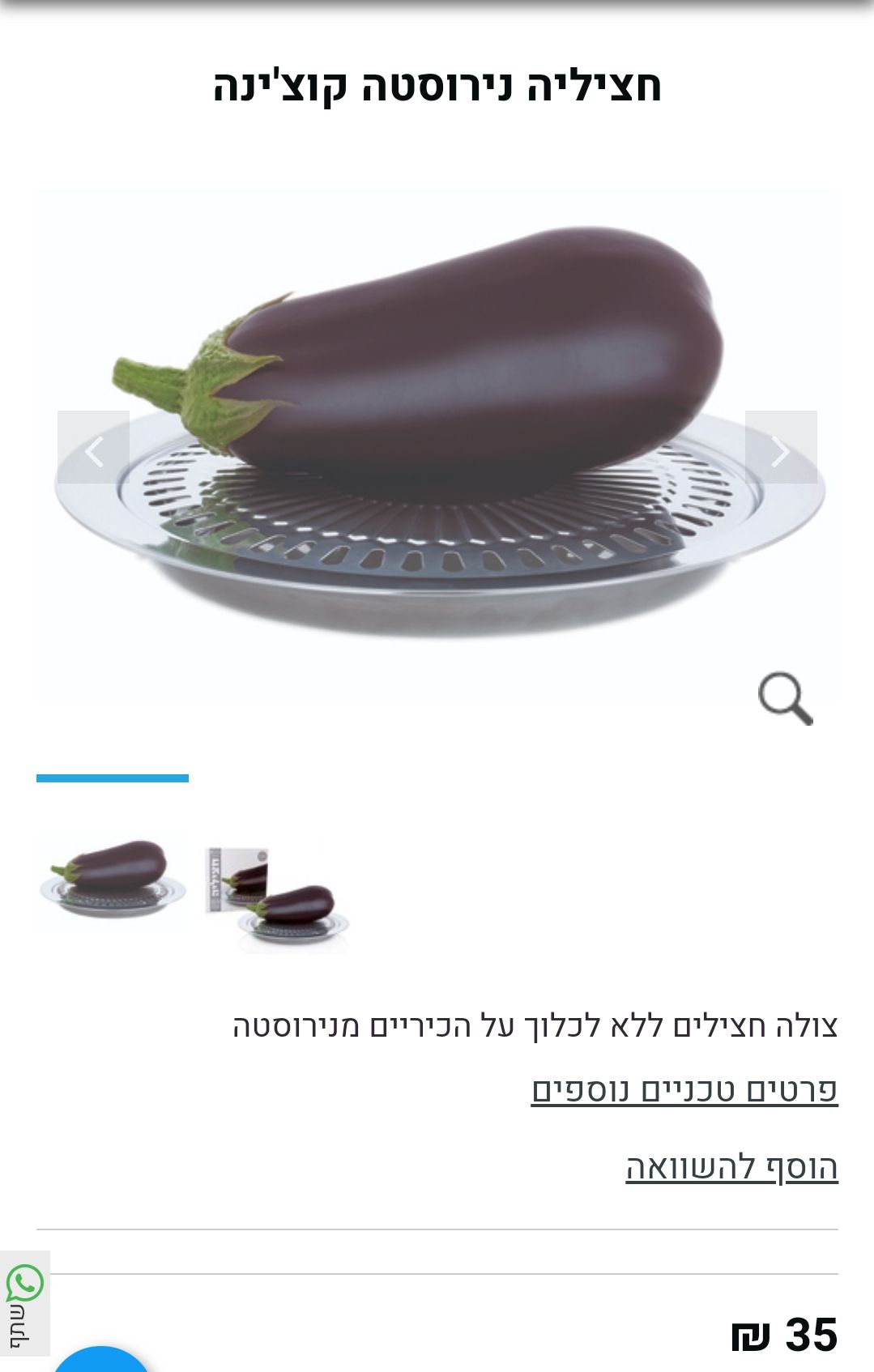
Task: Tap the הוסף להשוואה link
Action: pyautogui.click(x=731, y=1167)
